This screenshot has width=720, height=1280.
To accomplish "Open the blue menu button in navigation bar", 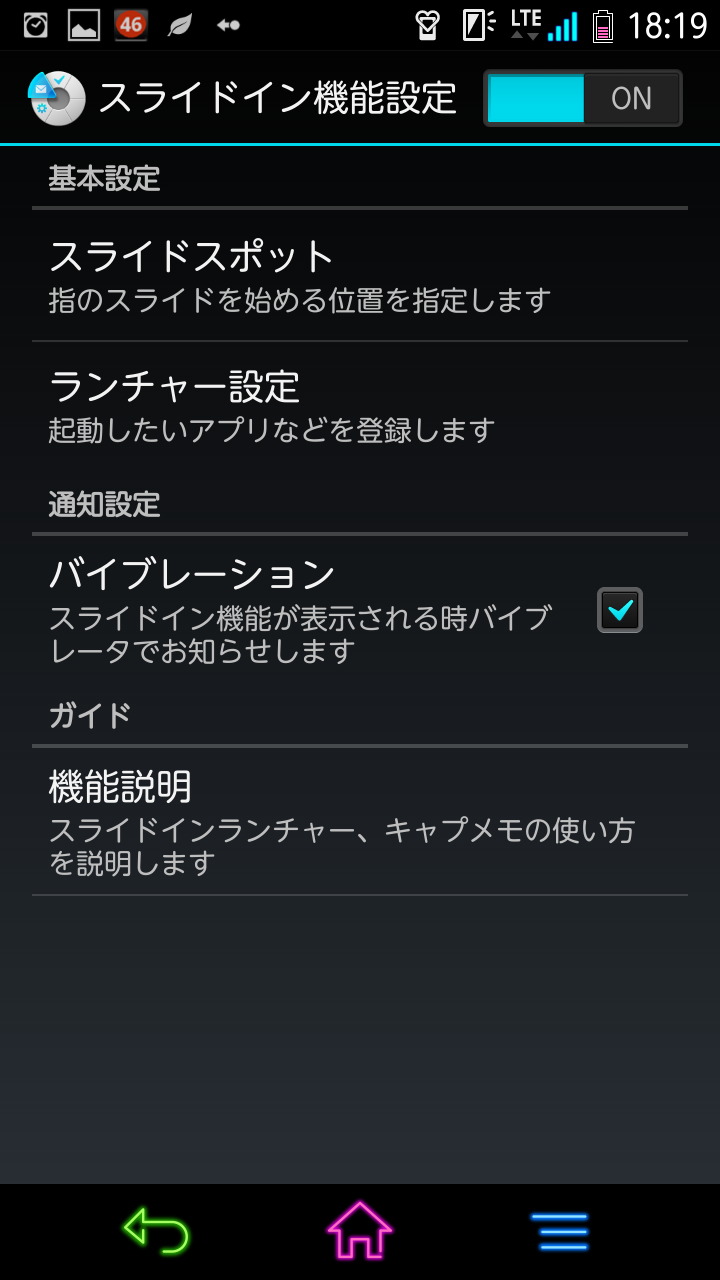I will click(560, 1231).
